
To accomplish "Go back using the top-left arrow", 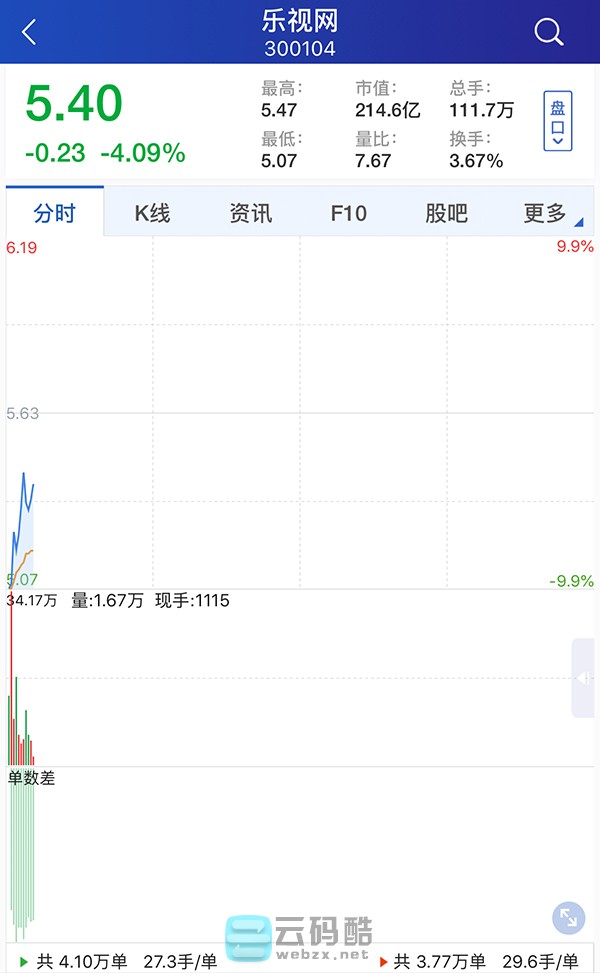I will tap(29, 32).
